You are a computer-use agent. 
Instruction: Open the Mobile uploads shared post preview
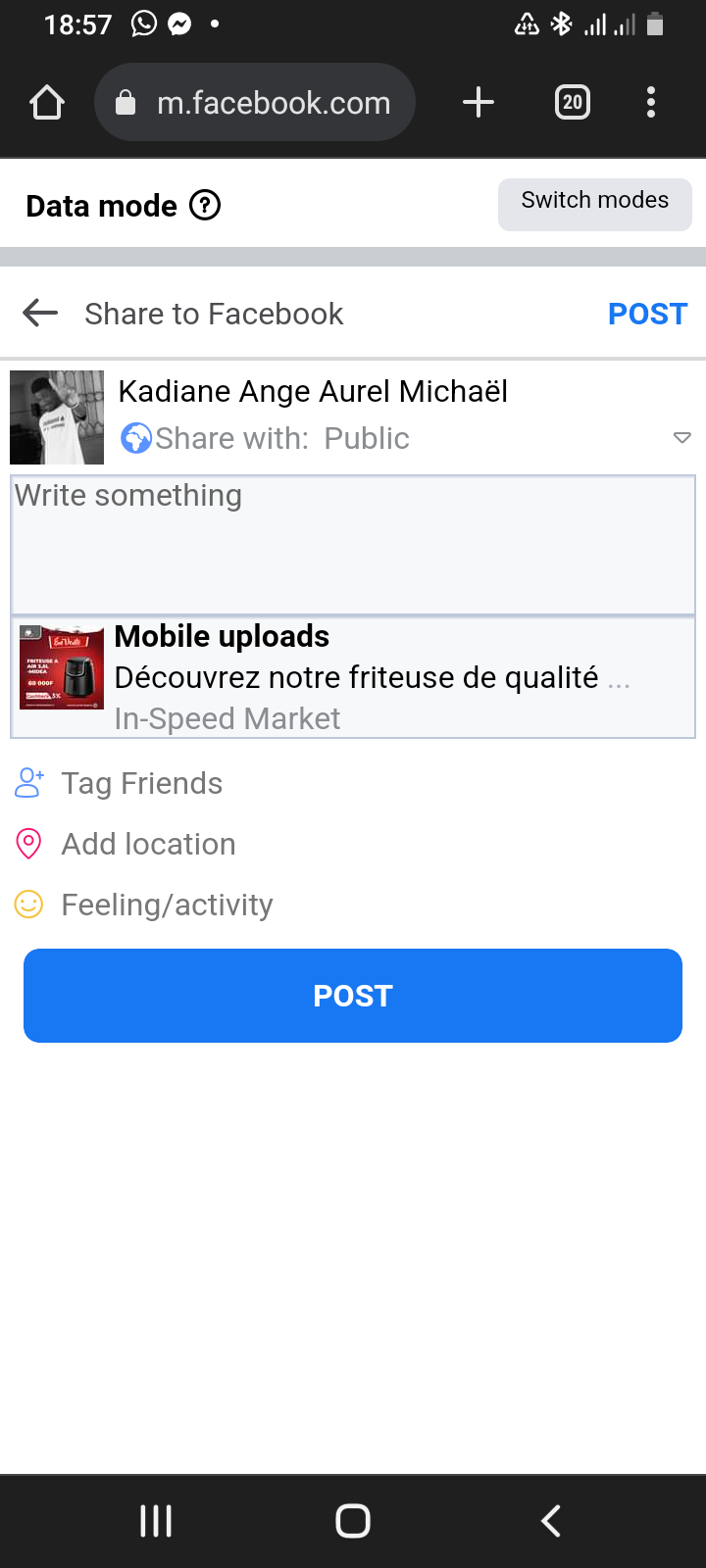pos(353,677)
